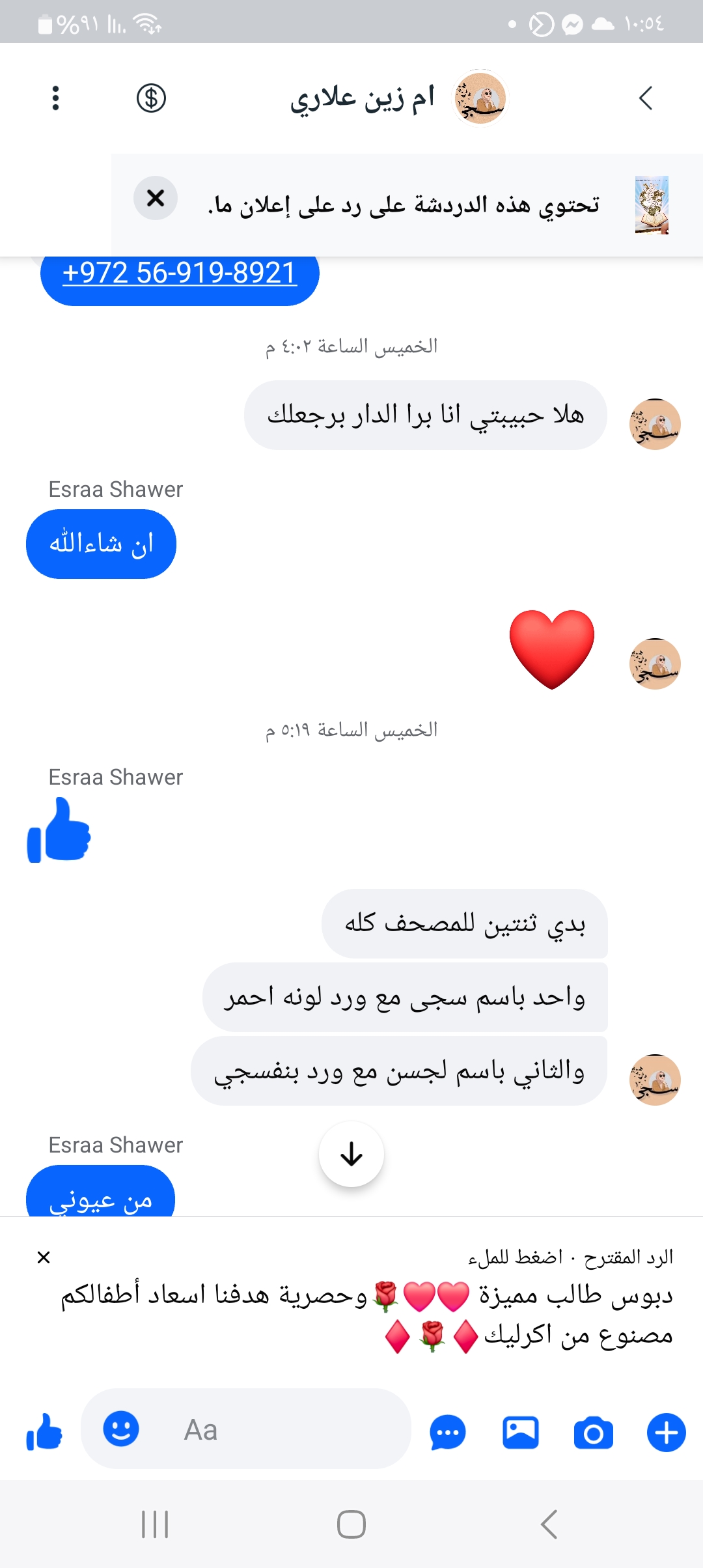Open the camera to take a photo

(x=593, y=1433)
